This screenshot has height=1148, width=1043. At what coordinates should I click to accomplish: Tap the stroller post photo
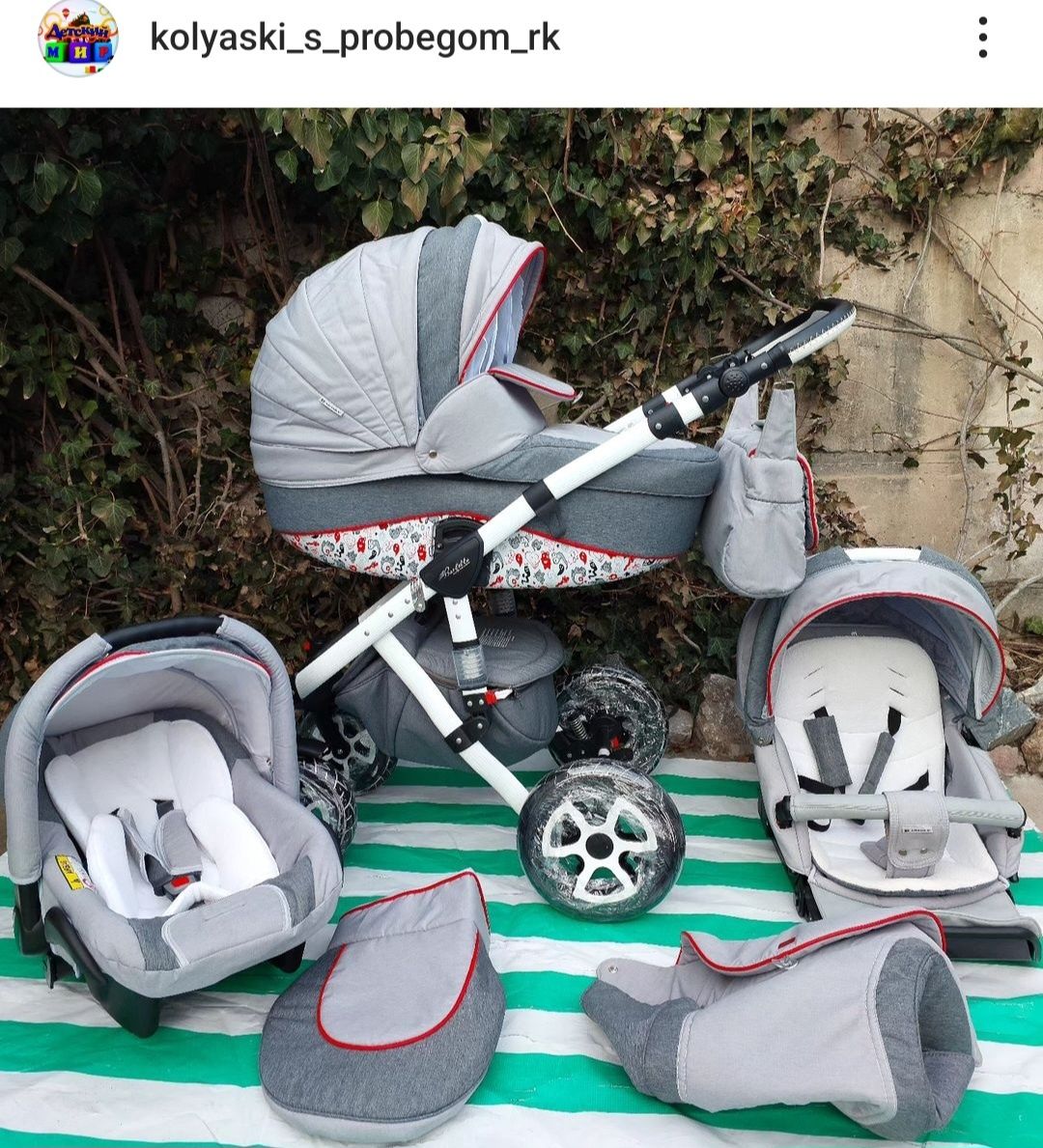click(x=521, y=628)
